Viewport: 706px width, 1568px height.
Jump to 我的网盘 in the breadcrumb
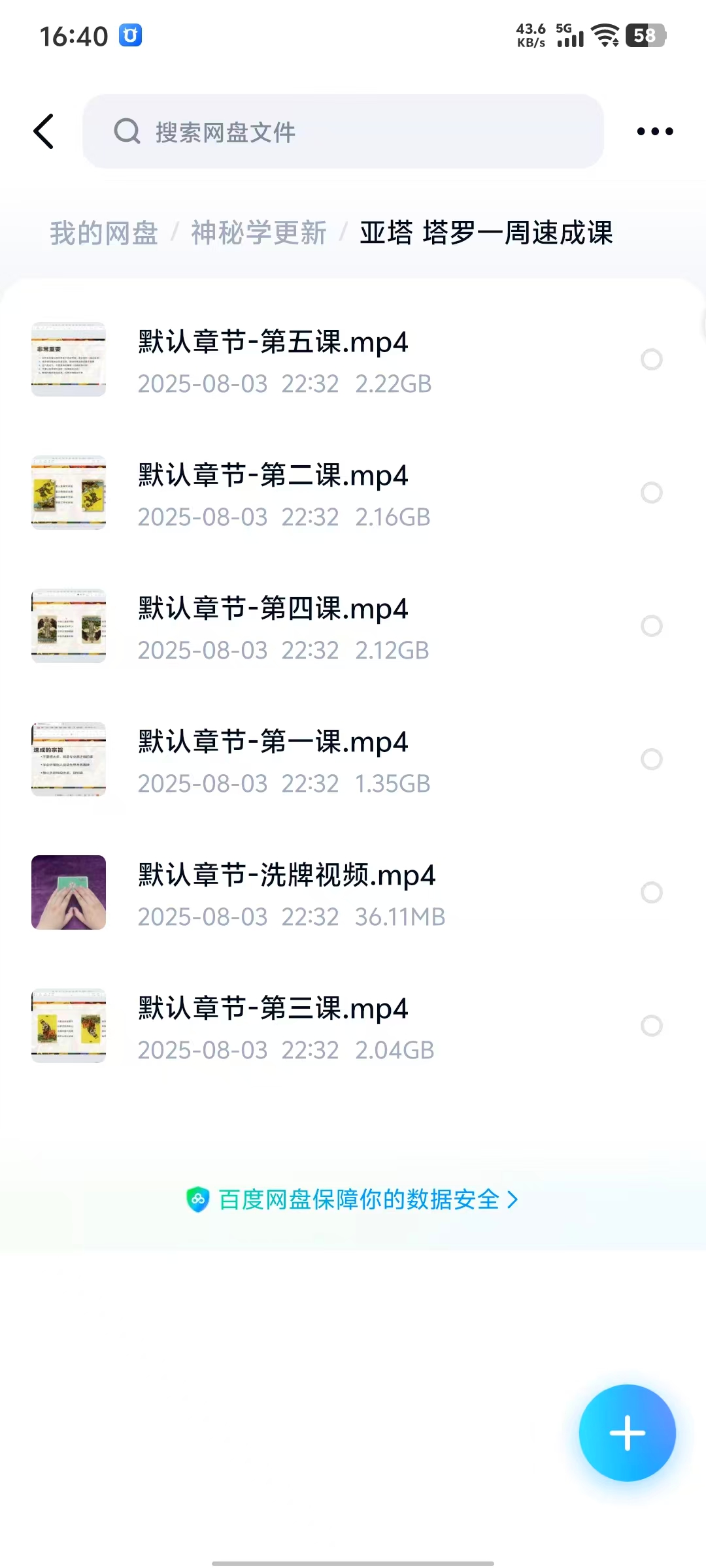pyautogui.click(x=104, y=233)
